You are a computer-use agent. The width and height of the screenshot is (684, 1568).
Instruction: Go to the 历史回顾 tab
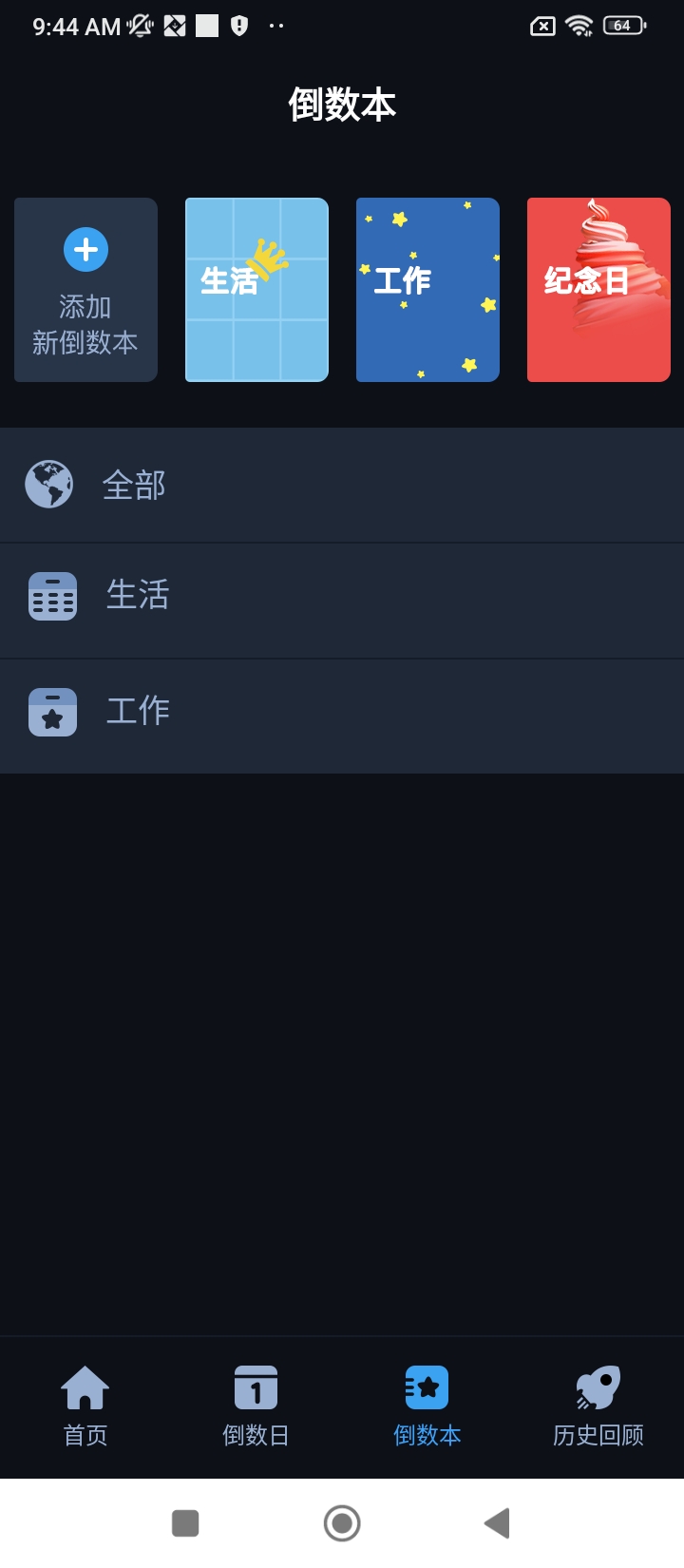click(598, 1406)
